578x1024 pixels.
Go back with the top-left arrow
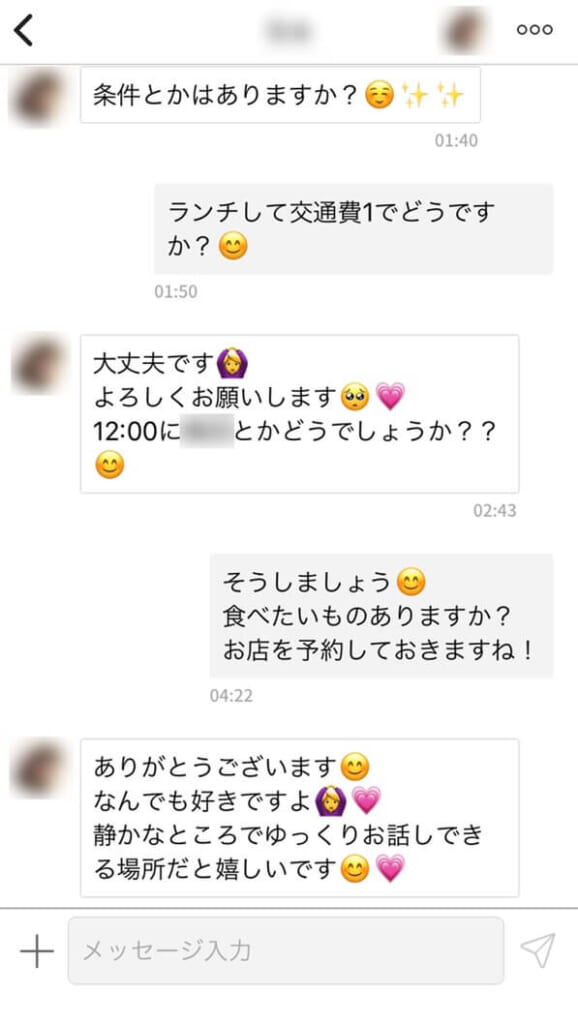pyautogui.click(x=24, y=30)
